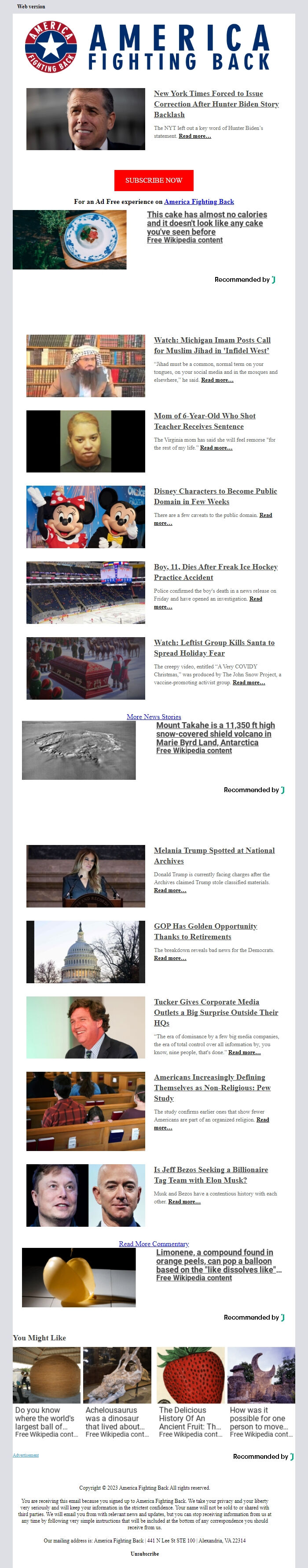Open the Web version link
The image size is (308, 1568).
point(30,6)
